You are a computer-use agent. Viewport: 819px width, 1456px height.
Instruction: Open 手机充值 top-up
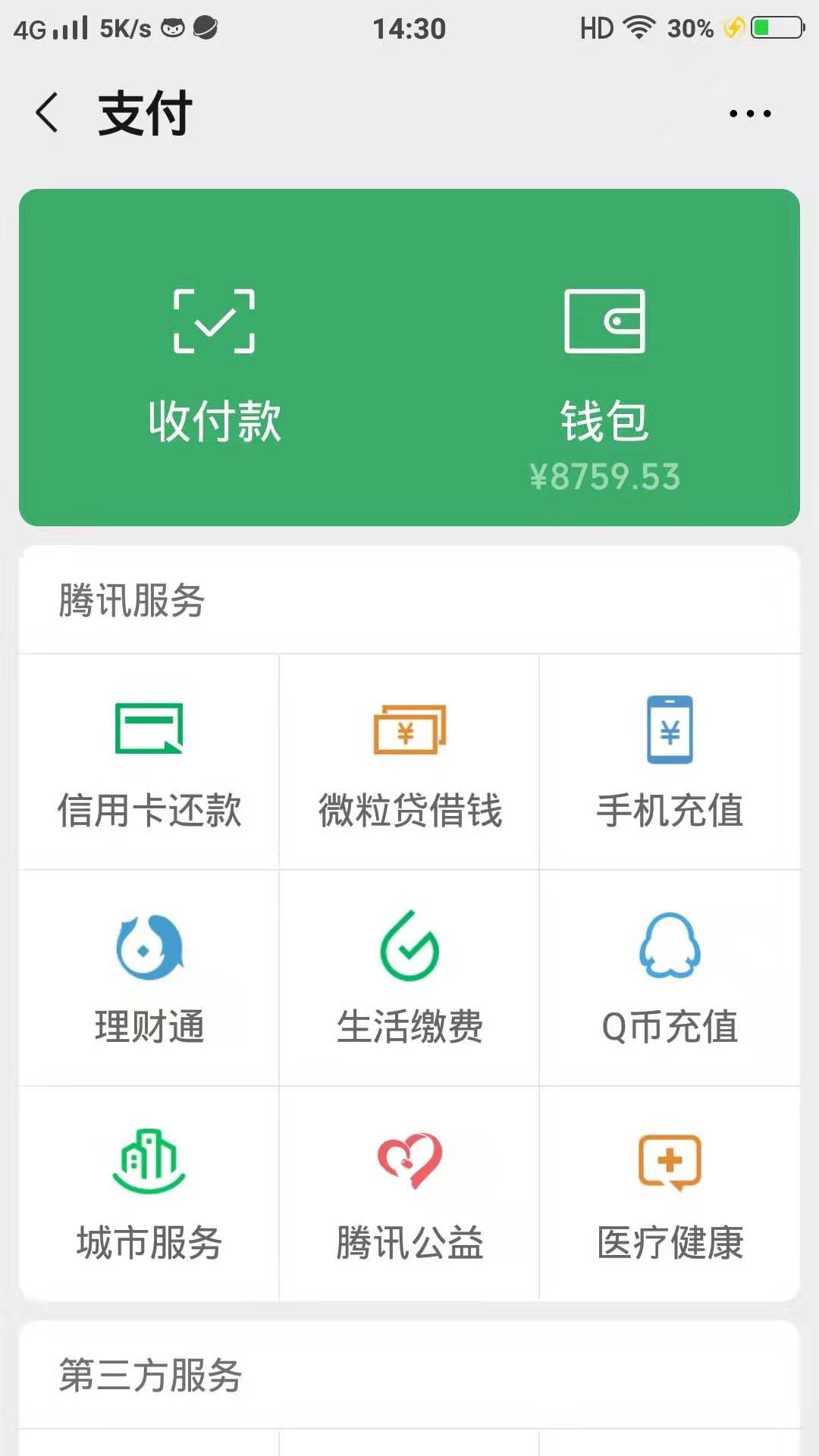coord(670,763)
